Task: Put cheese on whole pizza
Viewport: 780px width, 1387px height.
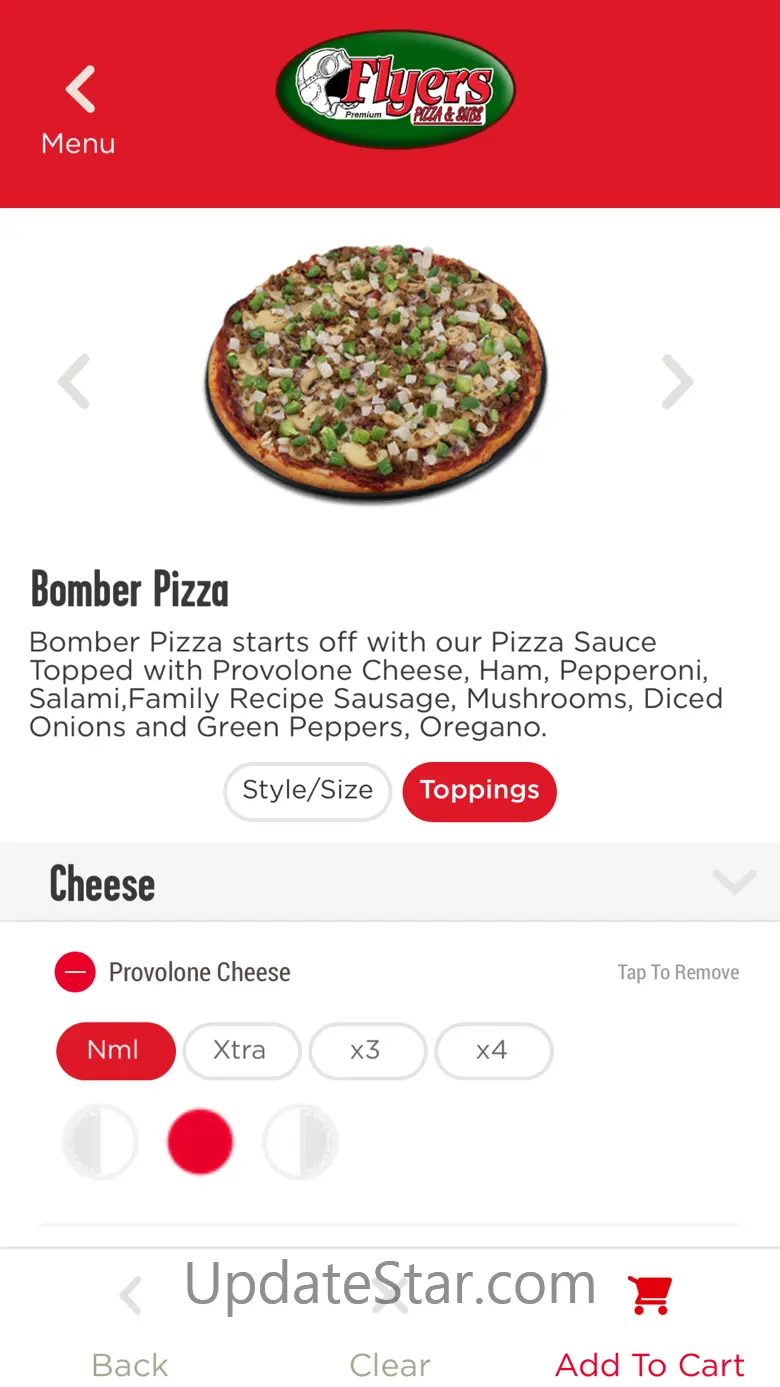Action: pyautogui.click(x=200, y=1141)
